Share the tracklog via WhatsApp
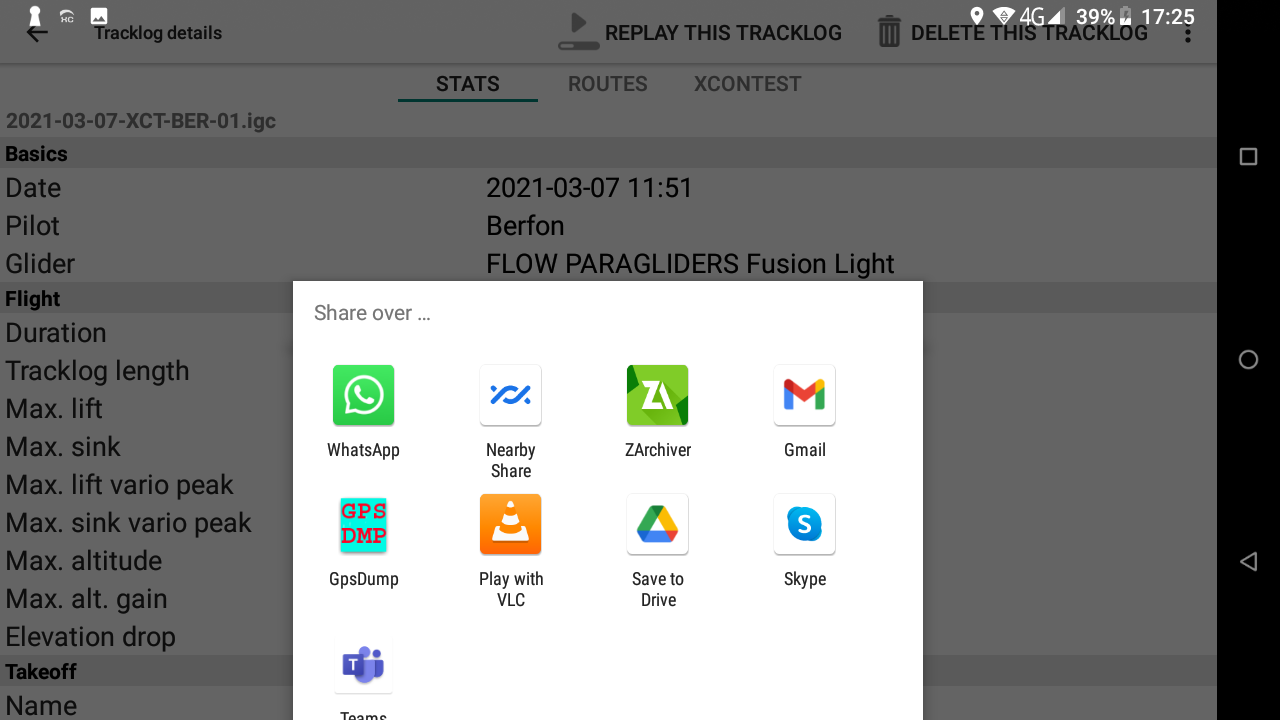 [x=363, y=411]
